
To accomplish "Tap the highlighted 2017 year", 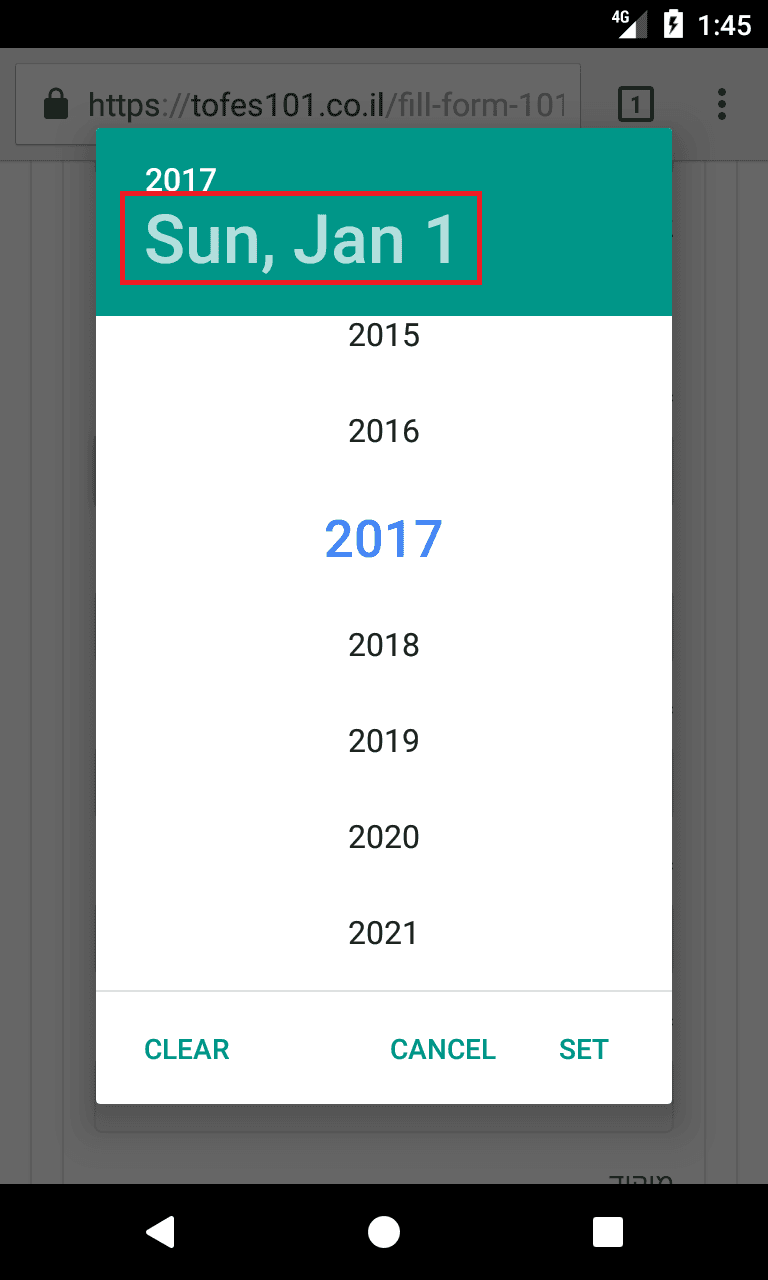I will pyautogui.click(x=384, y=539).
